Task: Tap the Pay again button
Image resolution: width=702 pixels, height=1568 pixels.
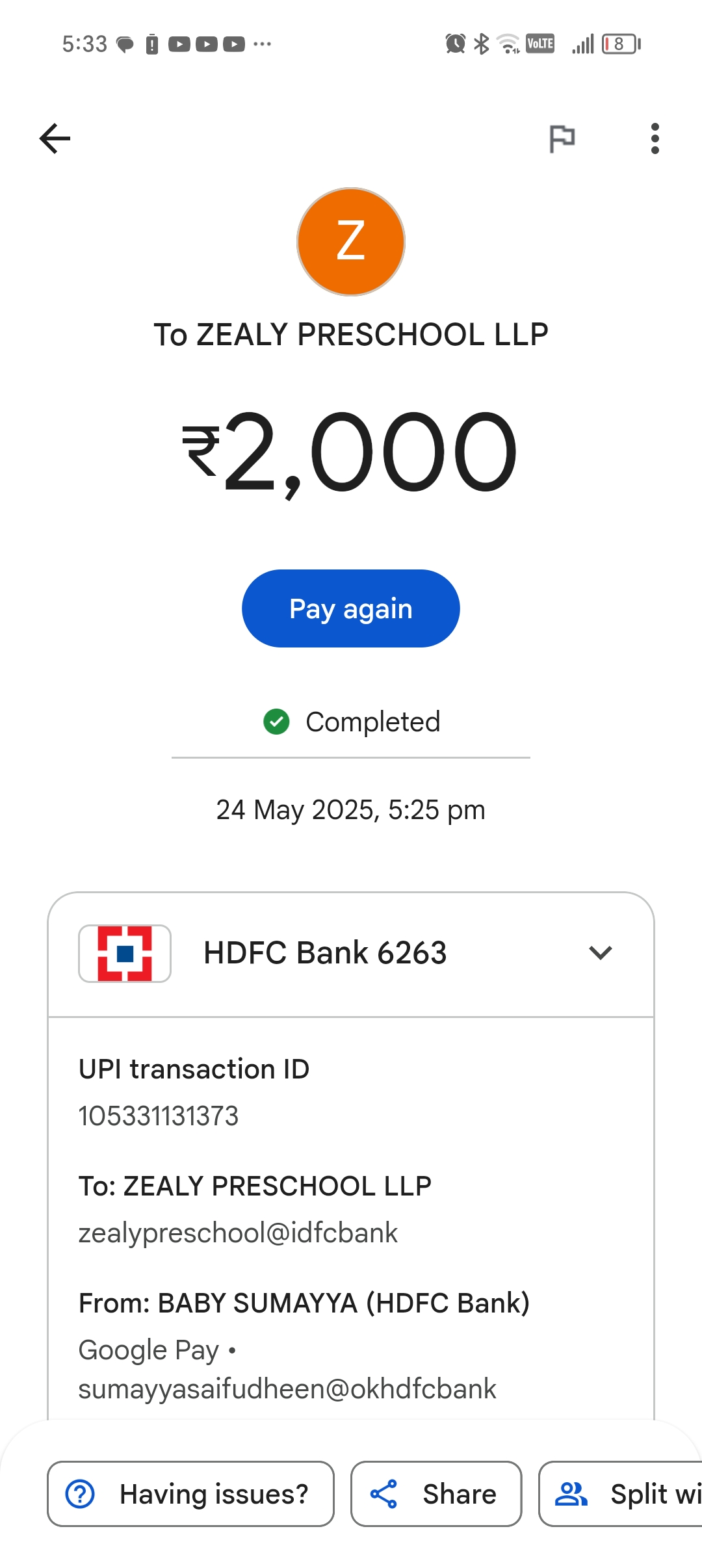Action: point(351,608)
